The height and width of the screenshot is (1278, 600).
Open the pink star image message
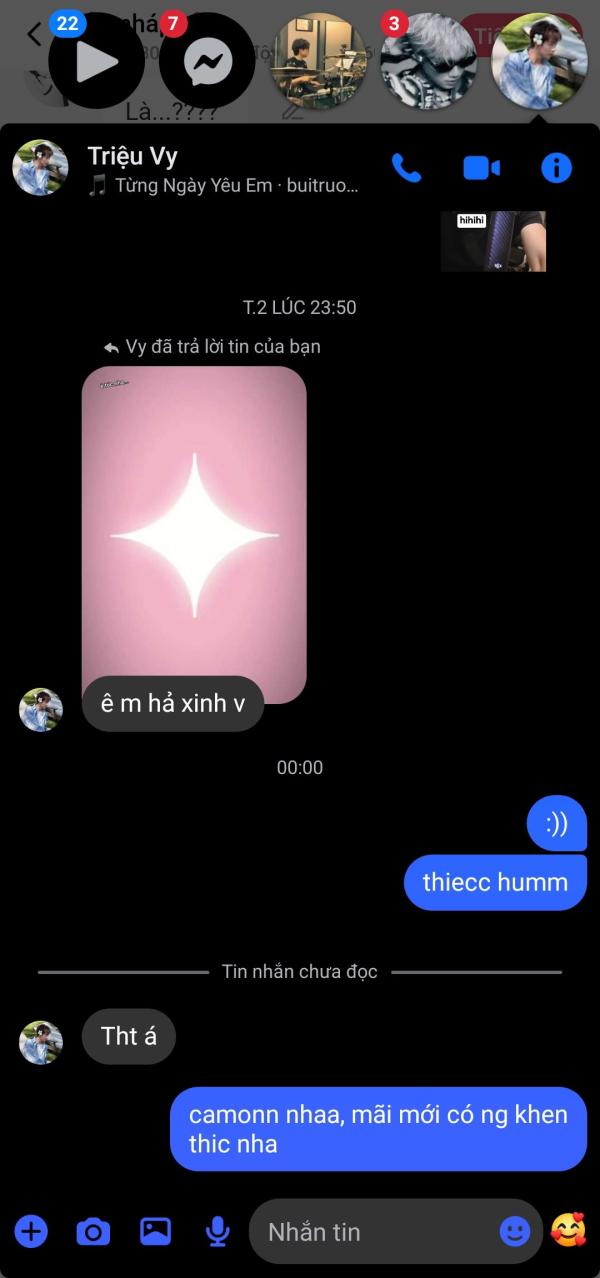tap(194, 534)
